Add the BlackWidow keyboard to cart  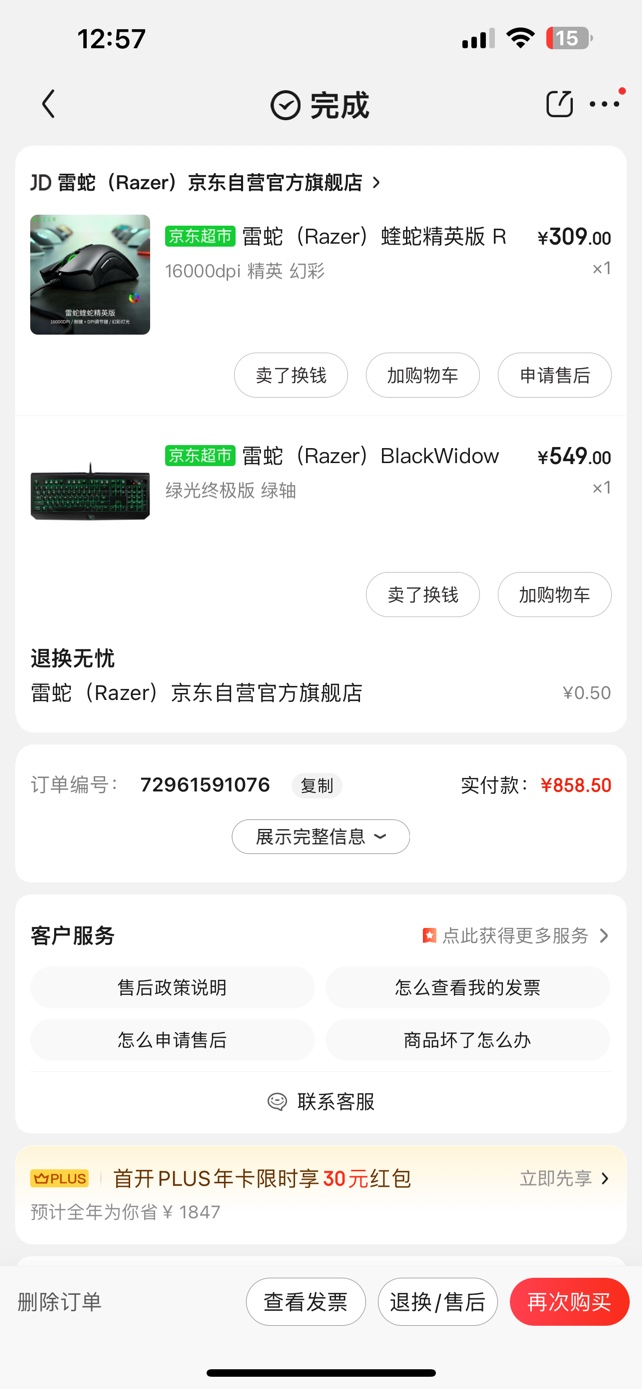[x=554, y=595]
